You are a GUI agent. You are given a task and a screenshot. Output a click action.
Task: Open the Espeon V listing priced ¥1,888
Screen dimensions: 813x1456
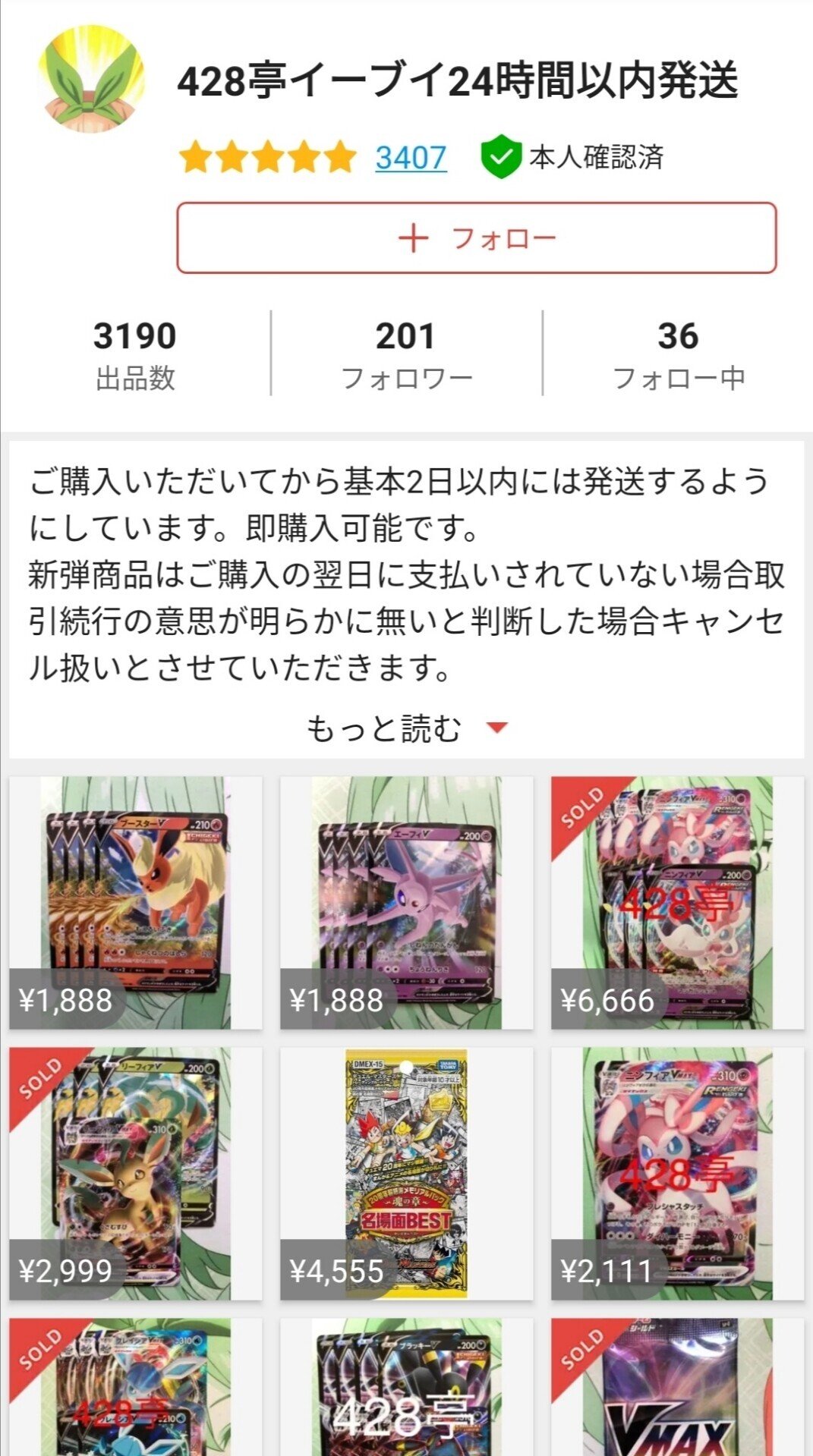[406, 902]
